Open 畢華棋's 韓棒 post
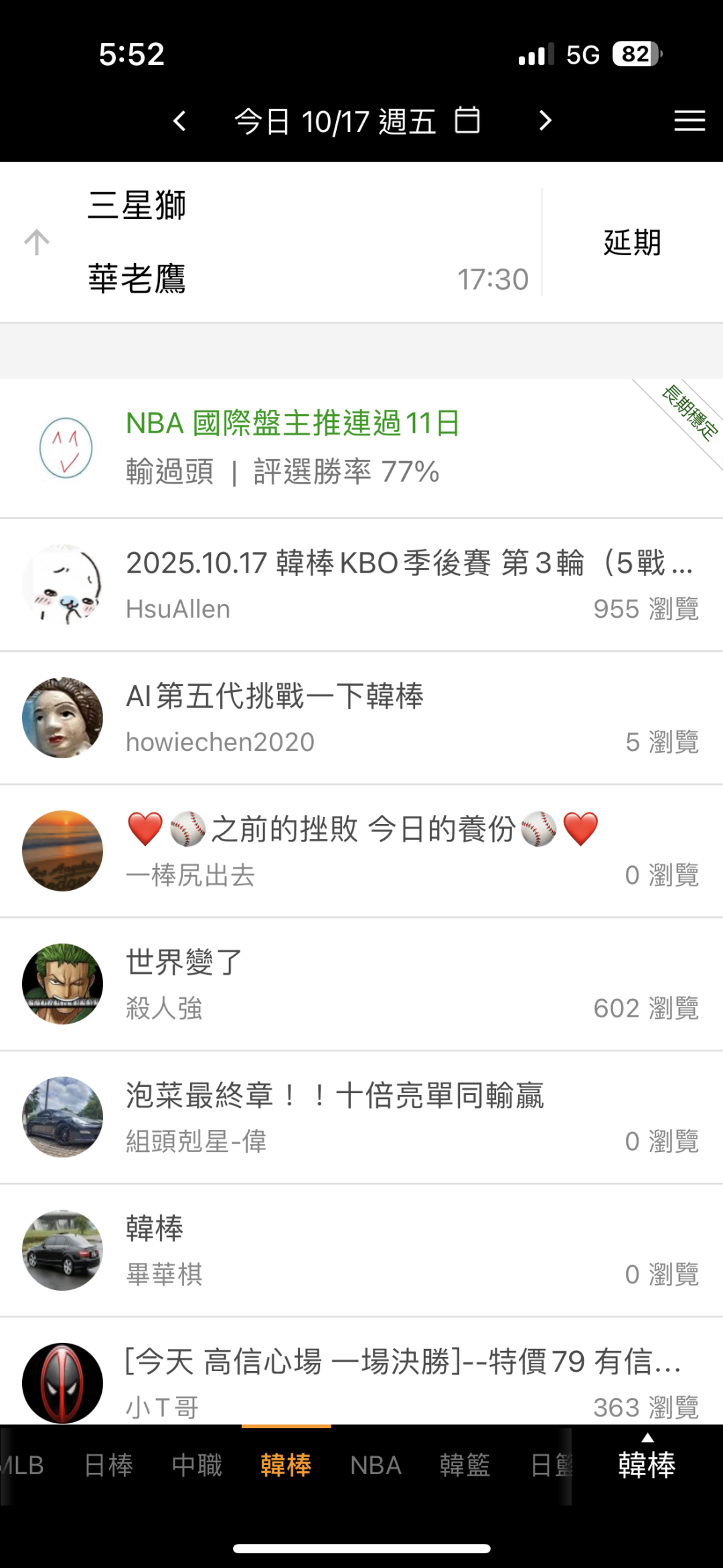723x1568 pixels. tap(410, 1251)
